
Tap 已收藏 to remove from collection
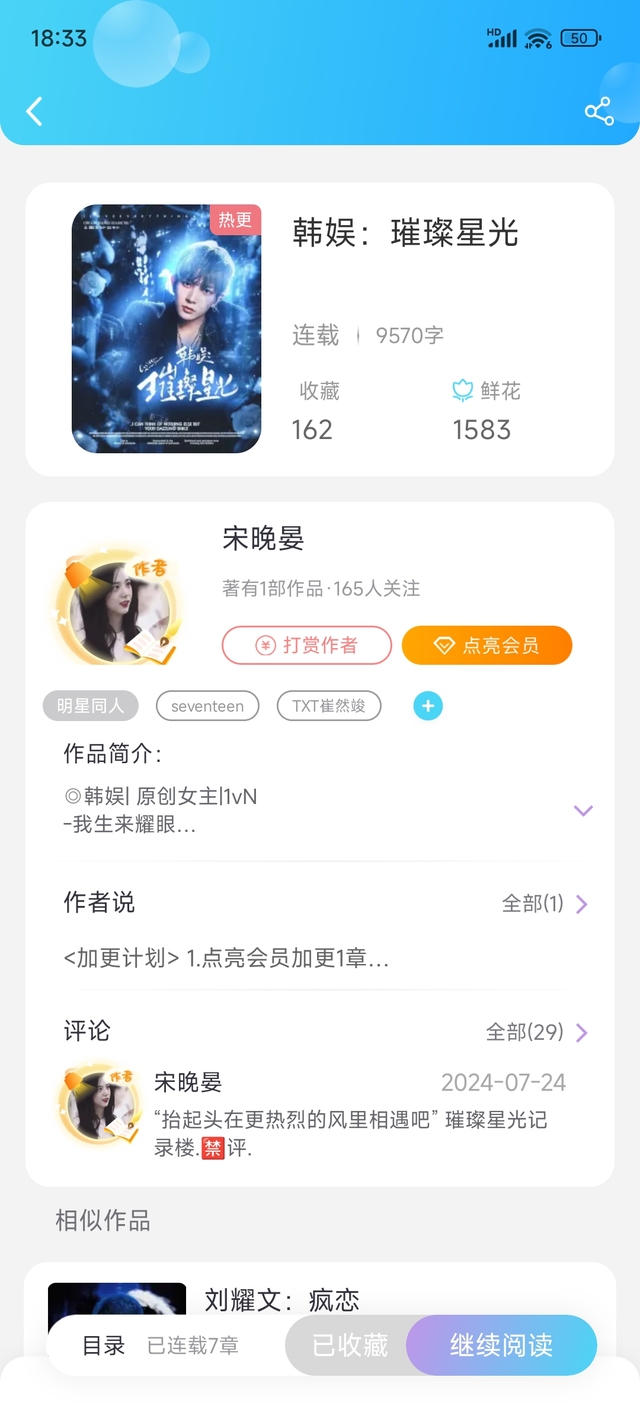pyautogui.click(x=349, y=1346)
